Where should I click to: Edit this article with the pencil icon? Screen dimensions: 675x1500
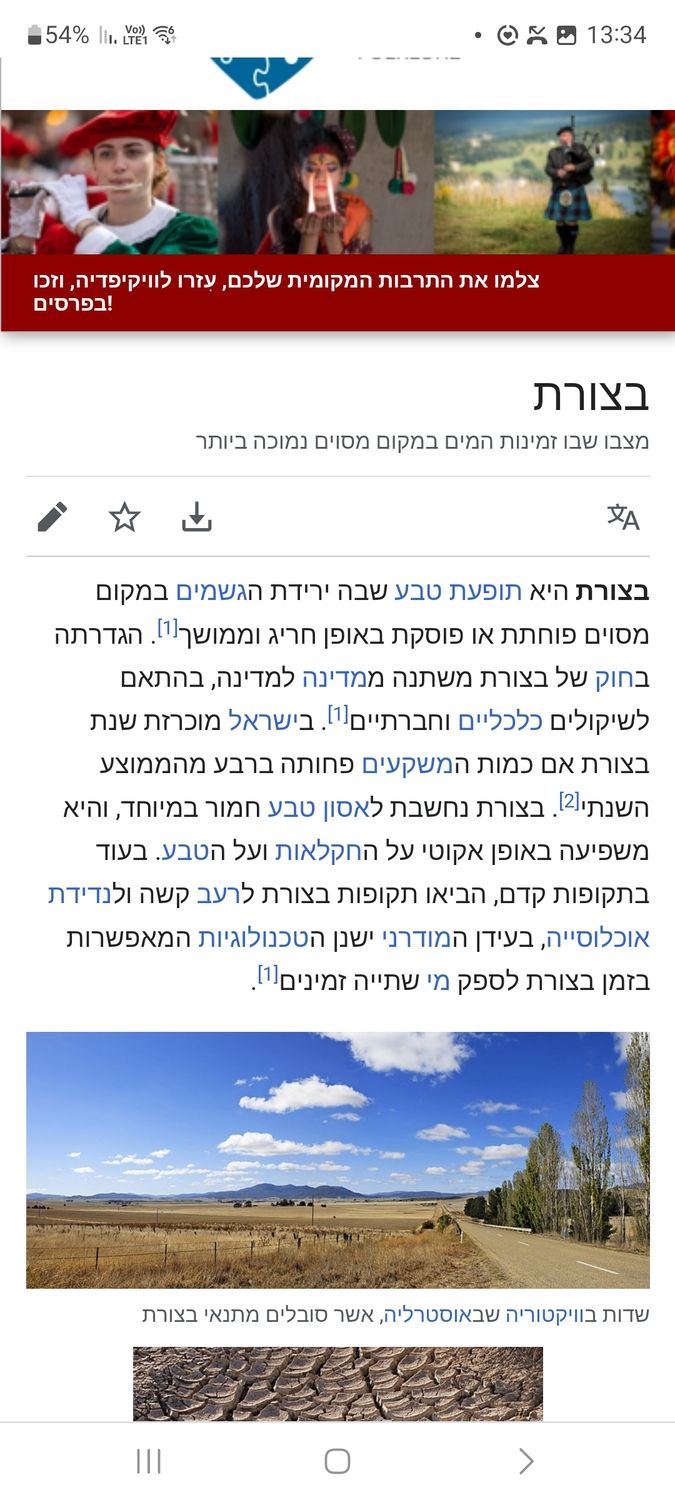52,517
